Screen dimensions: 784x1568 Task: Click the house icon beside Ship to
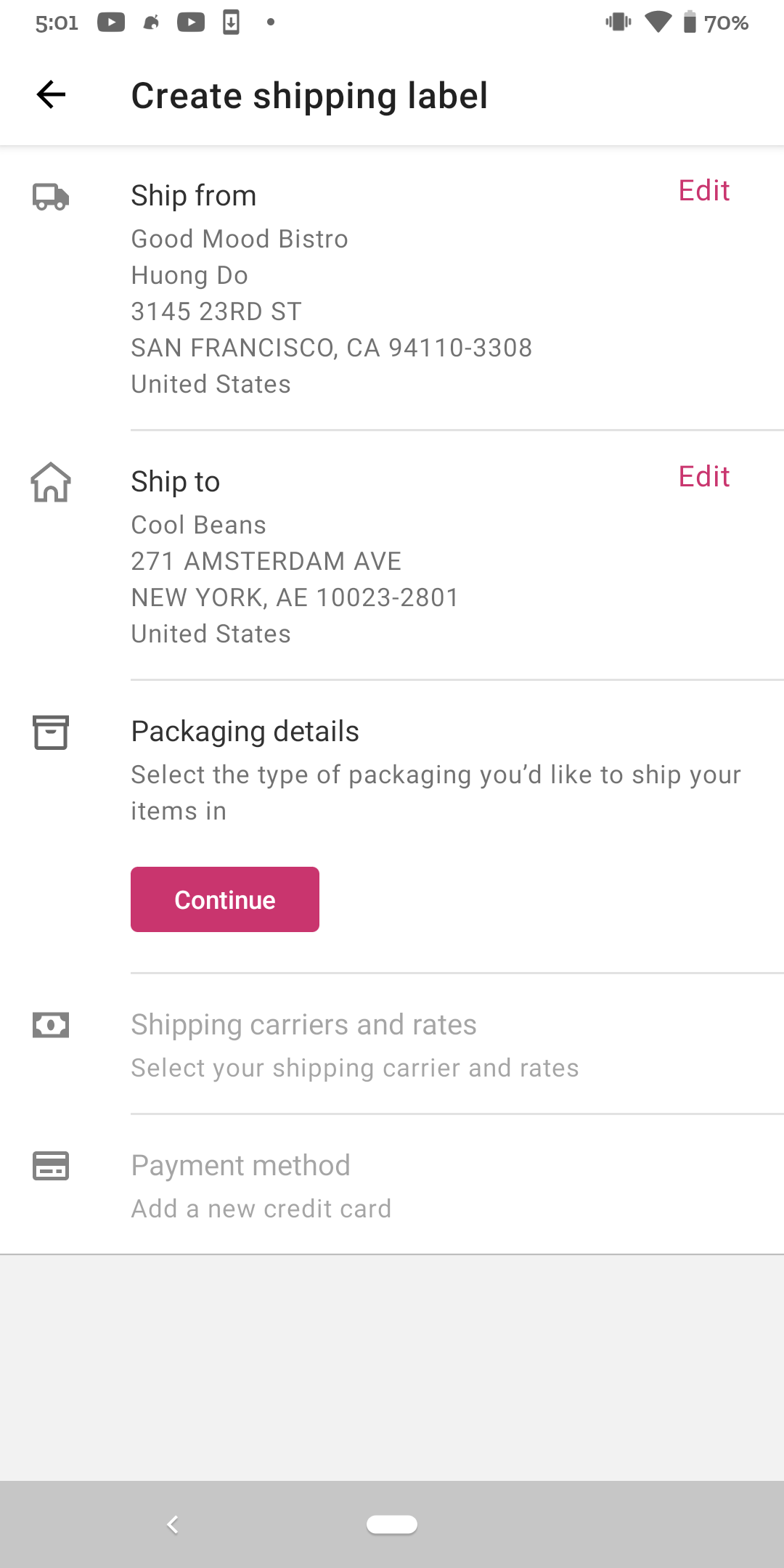click(50, 483)
